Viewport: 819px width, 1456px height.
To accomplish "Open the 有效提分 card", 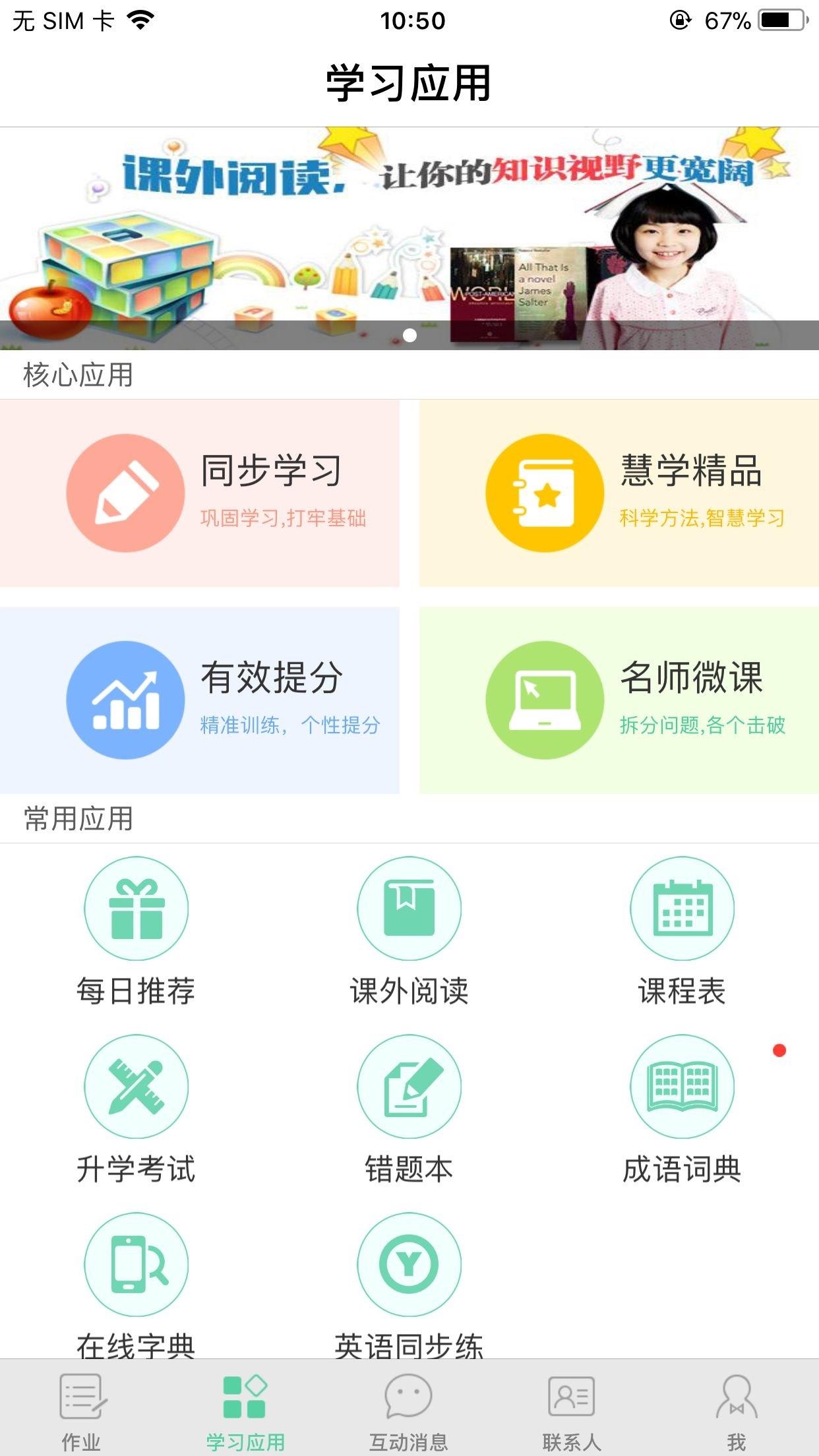I will [x=199, y=700].
